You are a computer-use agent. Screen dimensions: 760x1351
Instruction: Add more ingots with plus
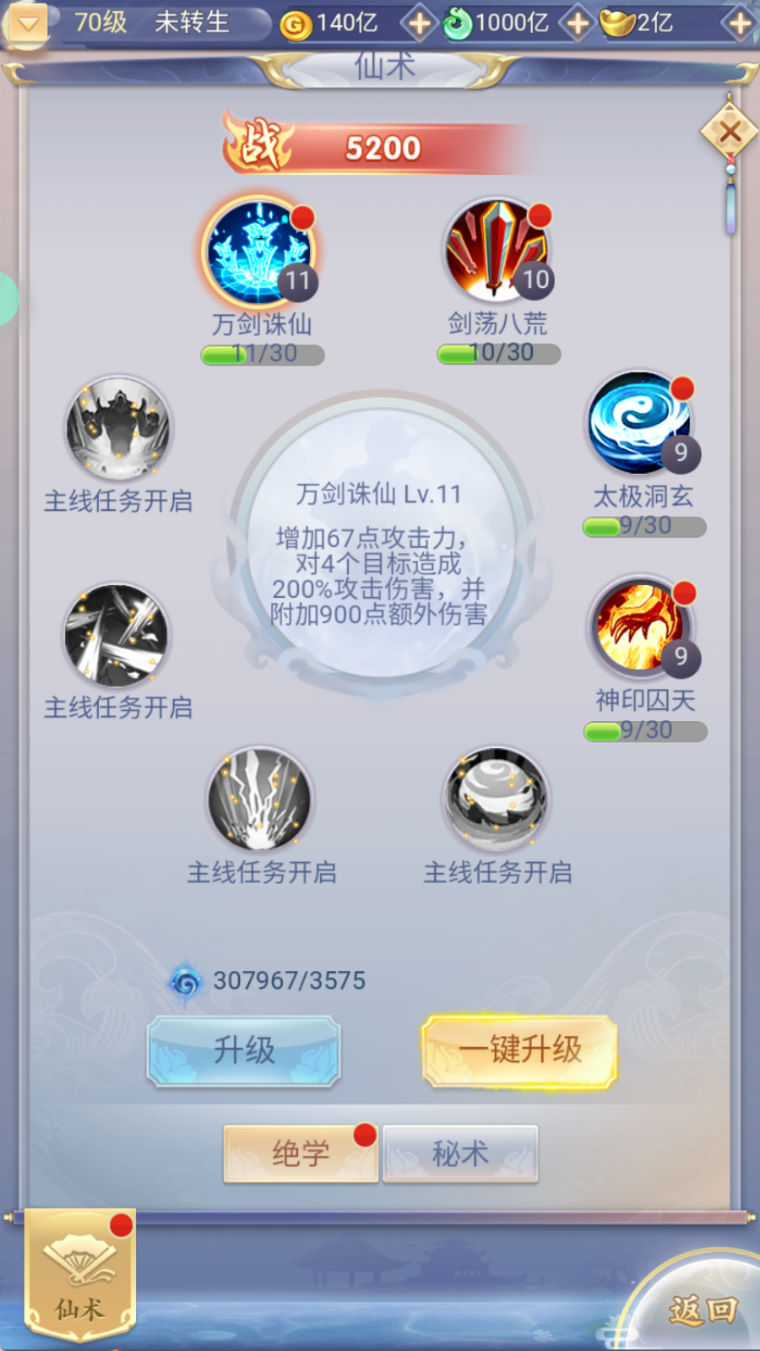(x=740, y=24)
